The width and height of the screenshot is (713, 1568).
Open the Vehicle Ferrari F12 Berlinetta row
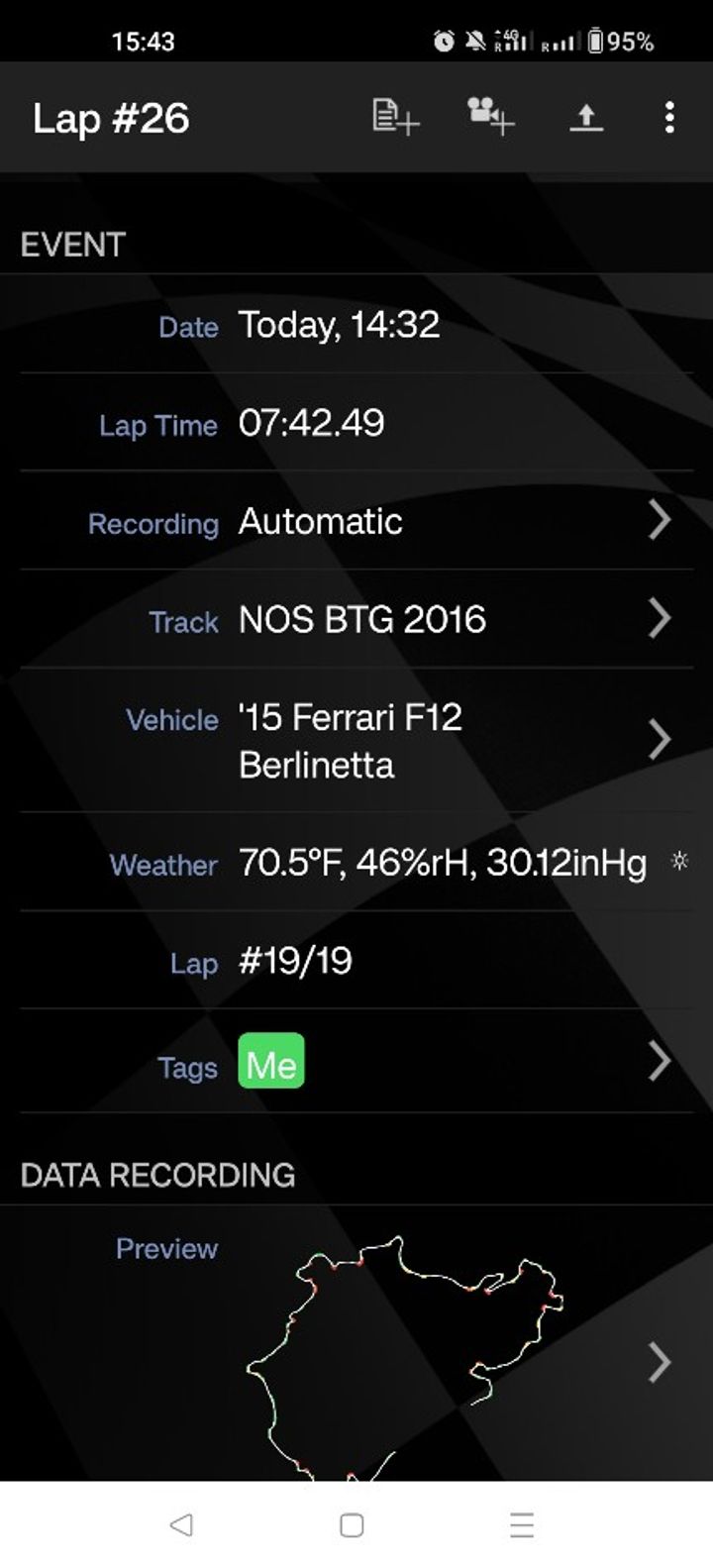click(x=356, y=740)
